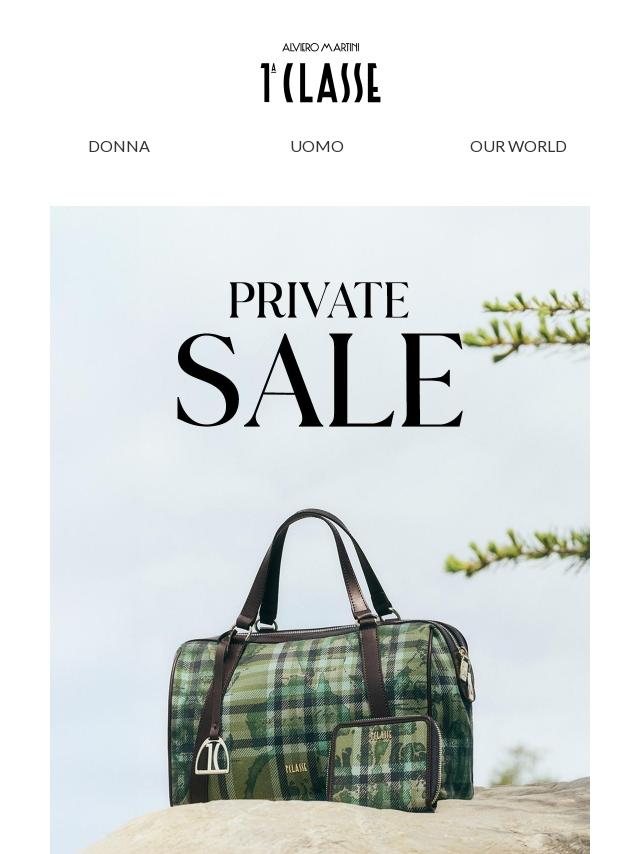Go to the UOMO category

pos(317,146)
